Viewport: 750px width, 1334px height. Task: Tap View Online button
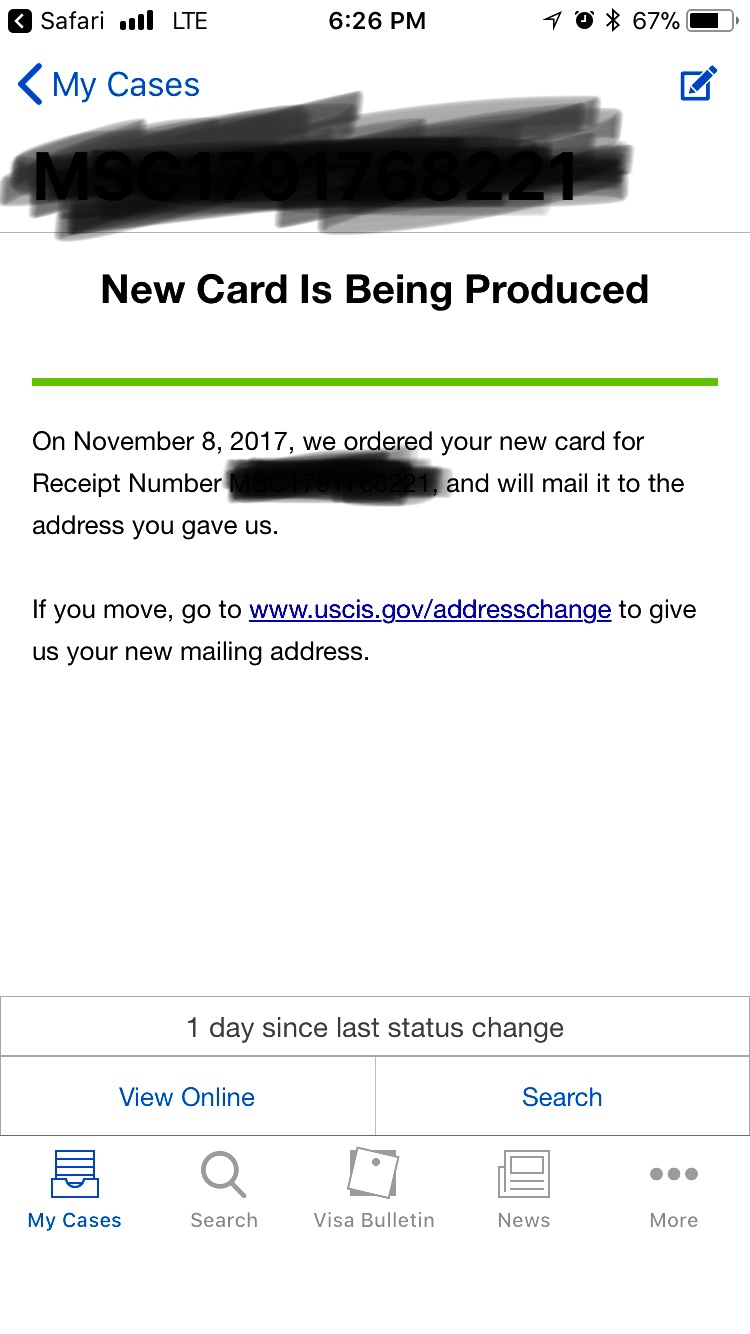[x=187, y=1097]
